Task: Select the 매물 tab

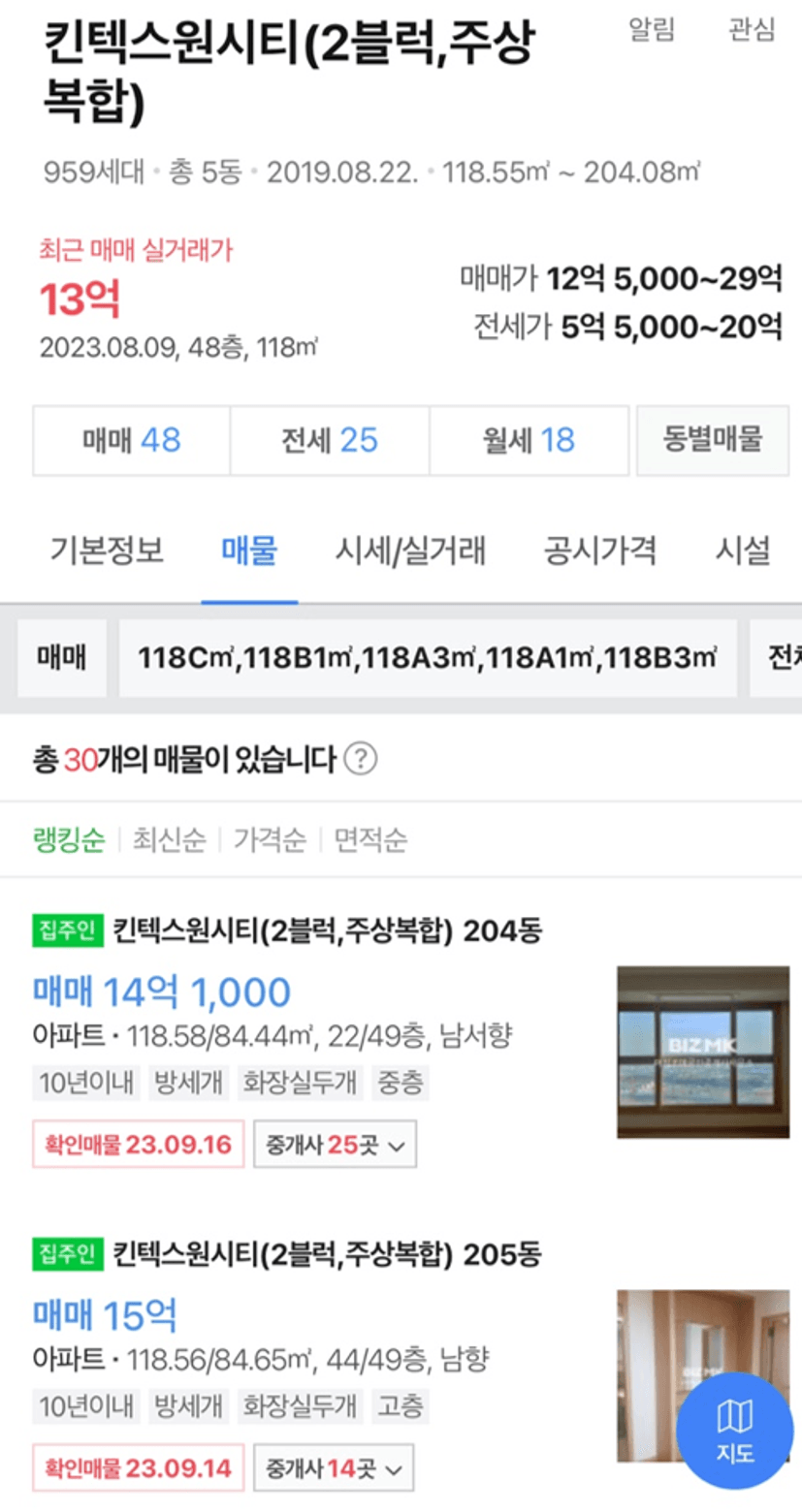Action: pyautogui.click(x=249, y=551)
